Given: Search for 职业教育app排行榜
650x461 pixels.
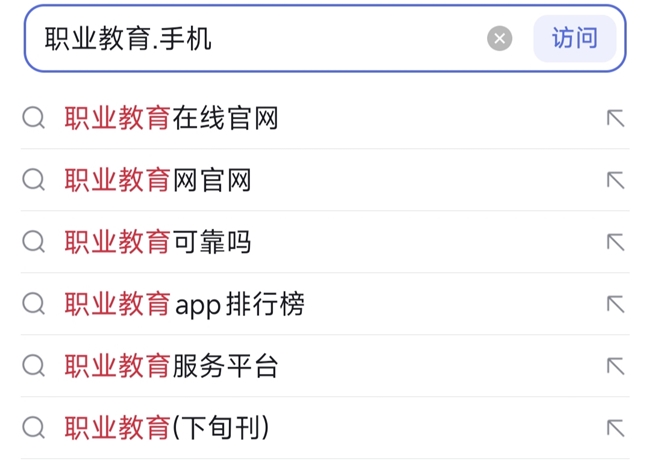Looking at the screenshot, I should pyautogui.click(x=185, y=305).
